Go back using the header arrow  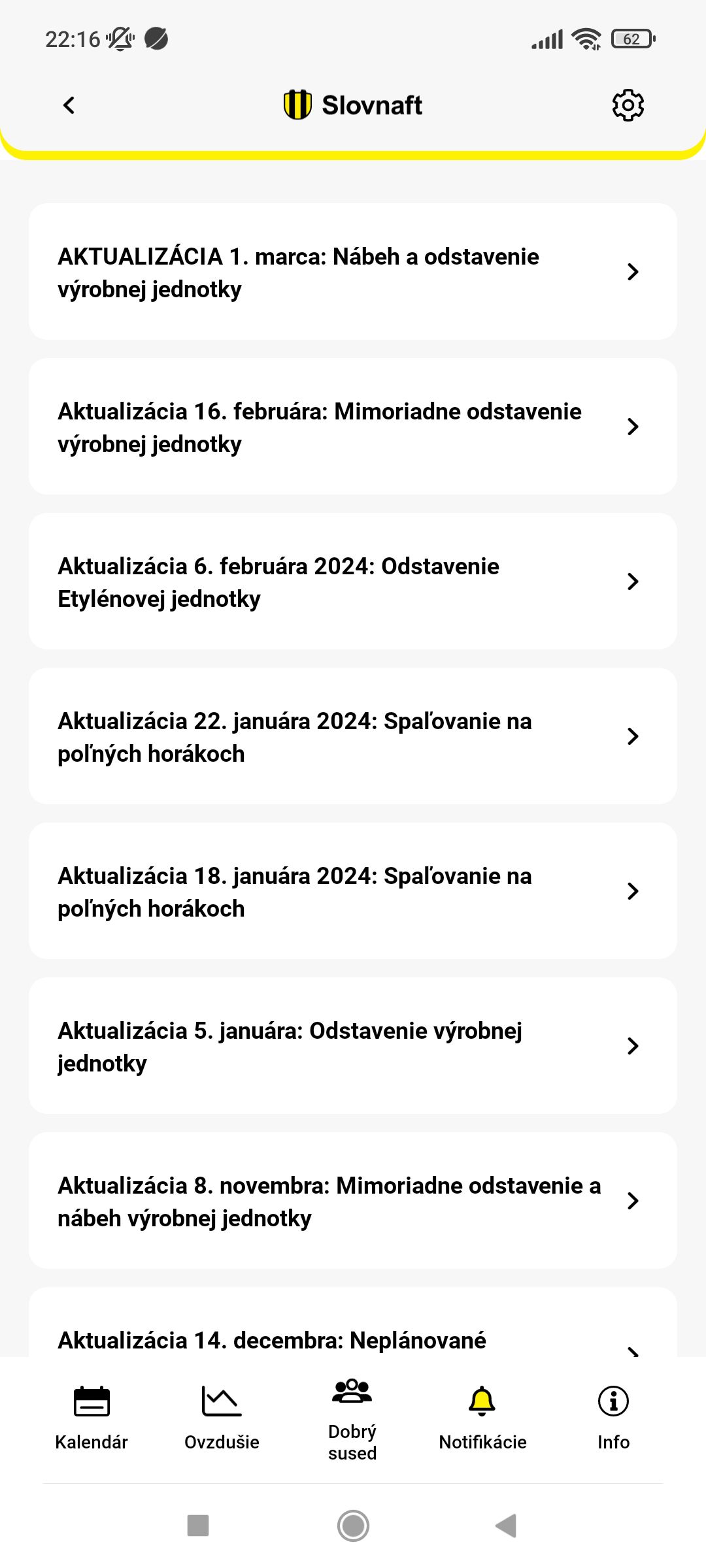coord(69,105)
